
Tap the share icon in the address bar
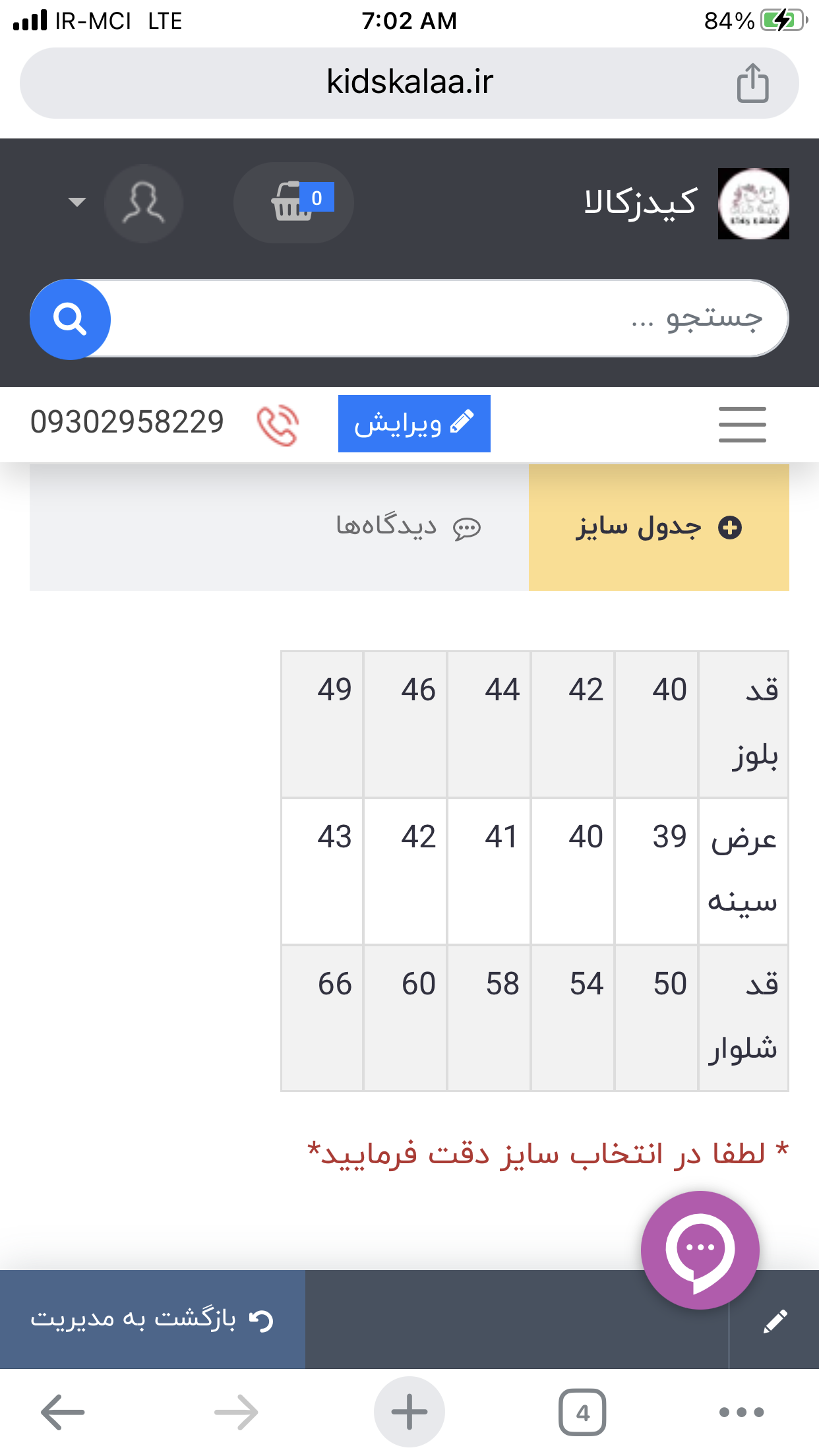coord(752,83)
